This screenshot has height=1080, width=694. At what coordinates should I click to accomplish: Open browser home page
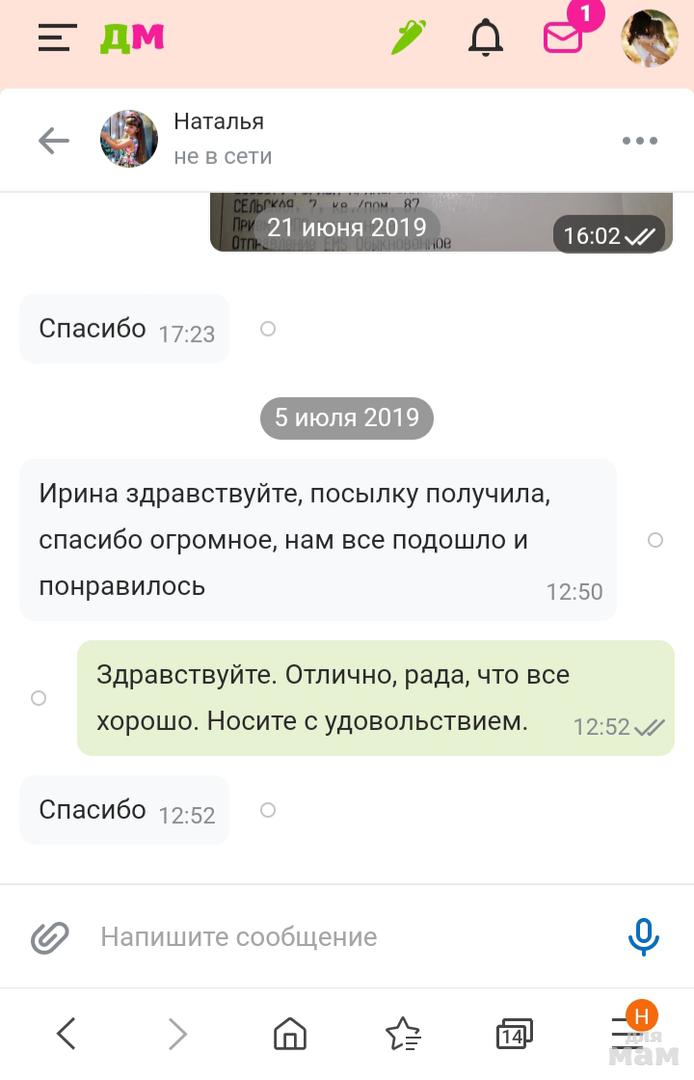coord(290,1033)
